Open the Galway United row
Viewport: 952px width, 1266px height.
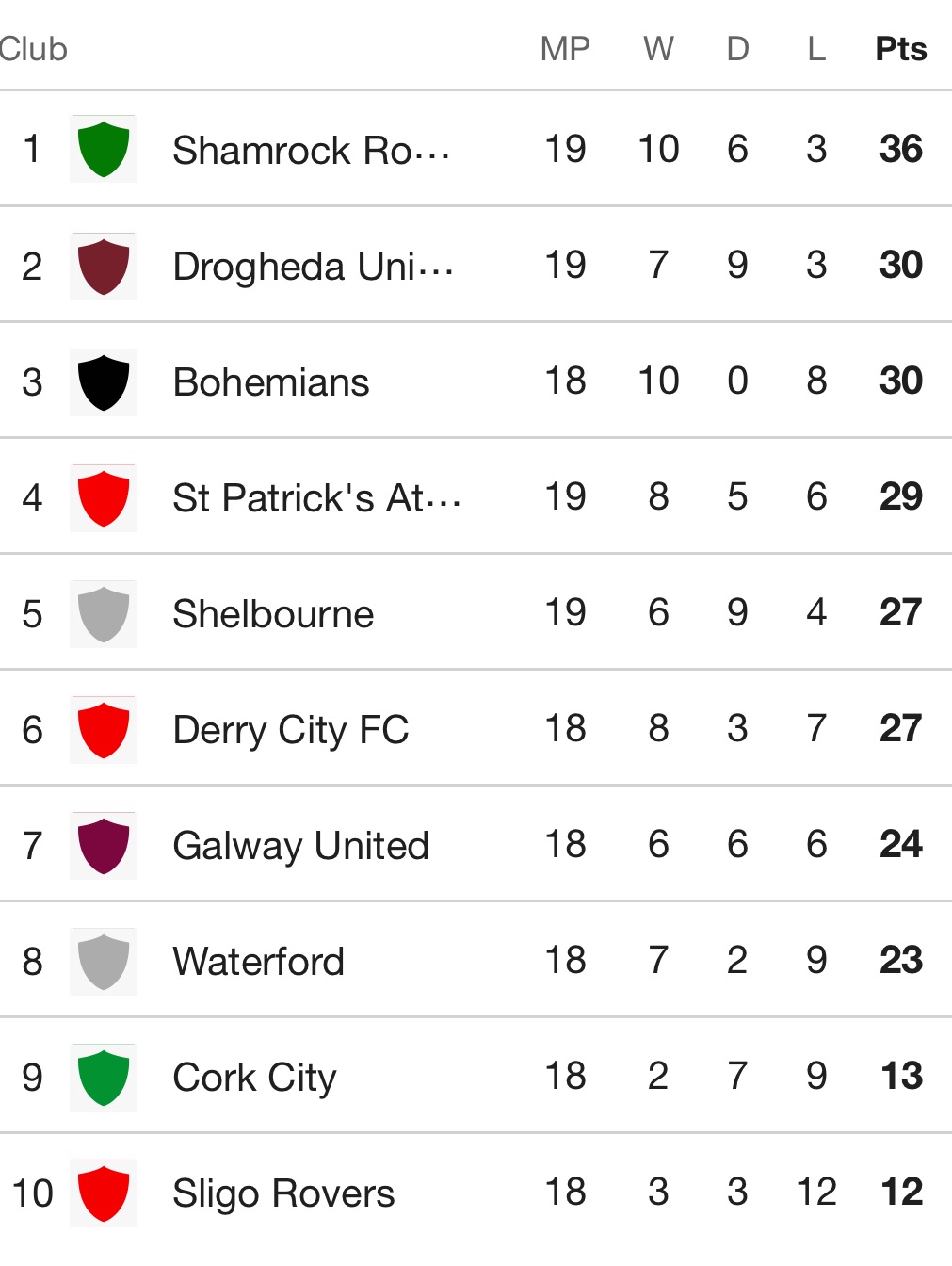300,845
